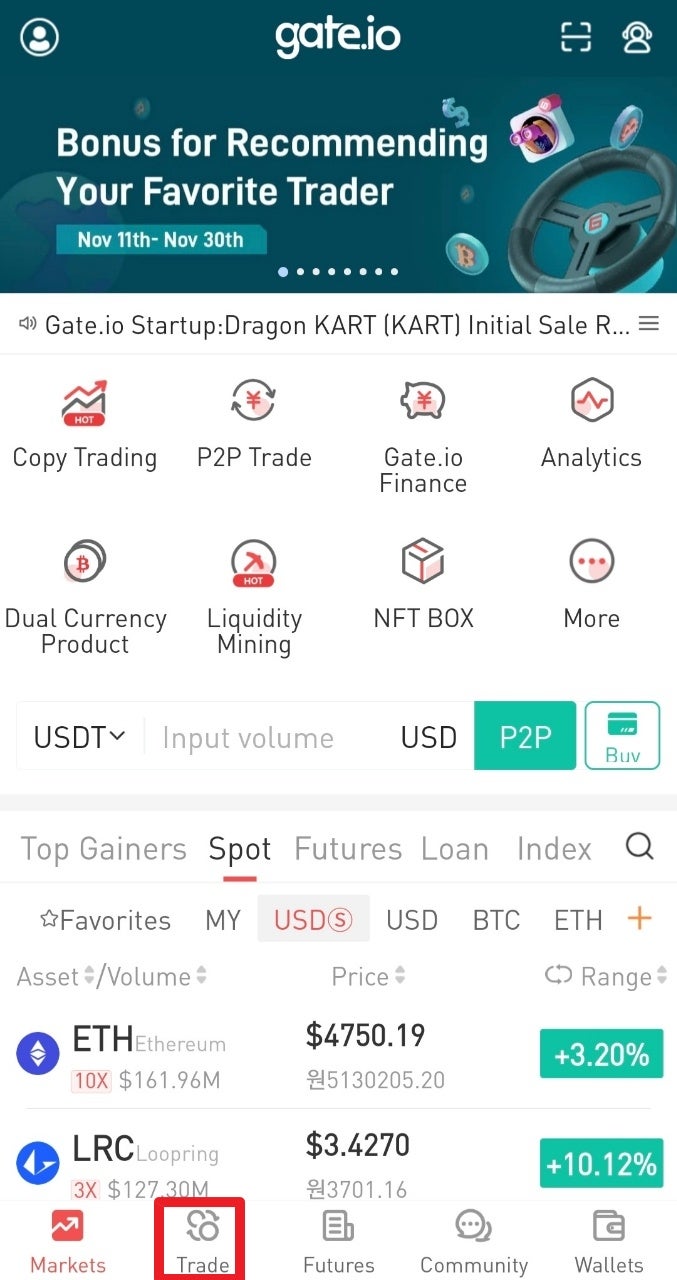Screen dimensions: 677x1280
Task: Contact customer support via headset icon
Action: (x=636, y=37)
